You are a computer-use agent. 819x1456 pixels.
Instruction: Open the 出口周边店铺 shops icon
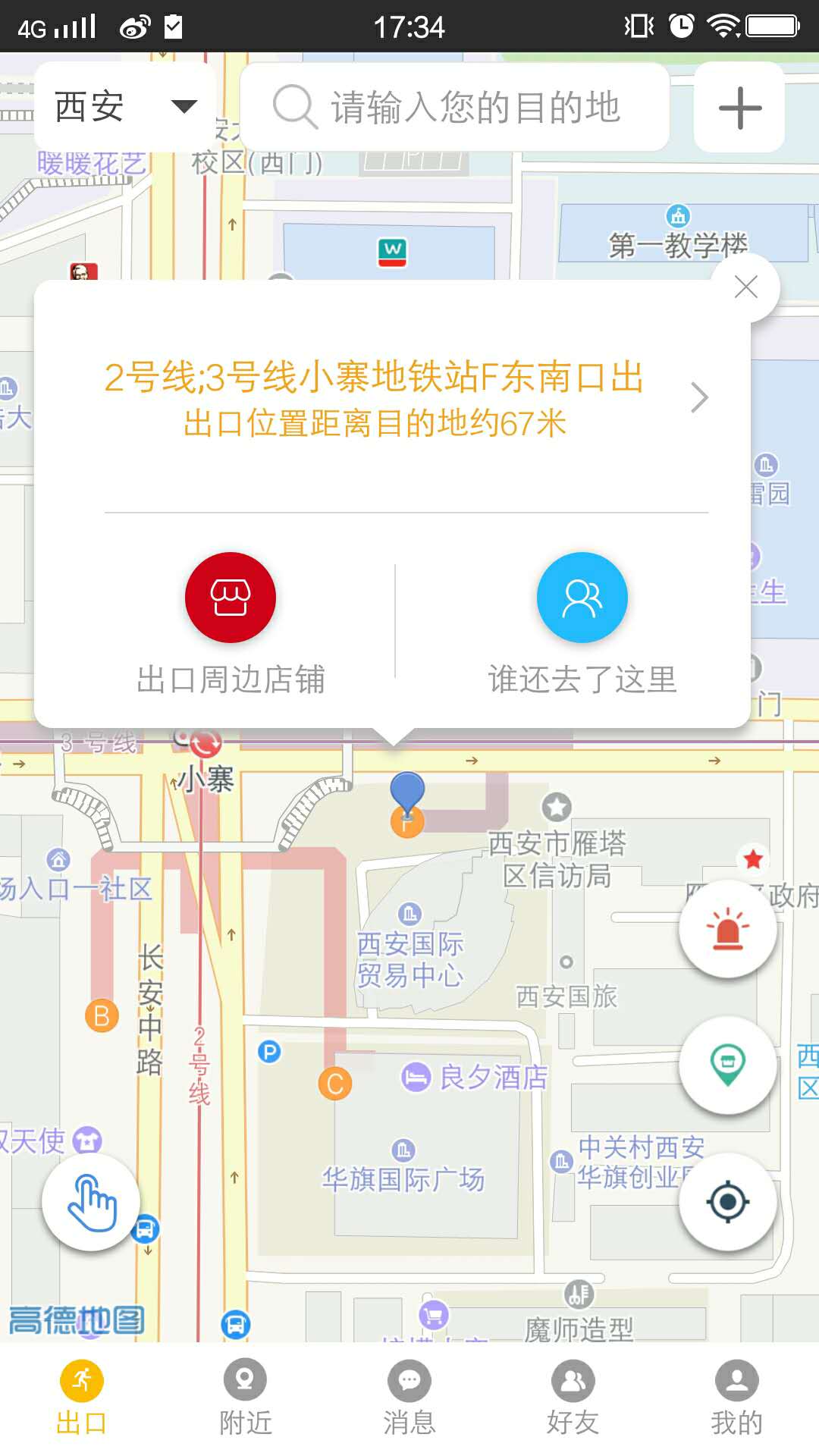click(231, 597)
